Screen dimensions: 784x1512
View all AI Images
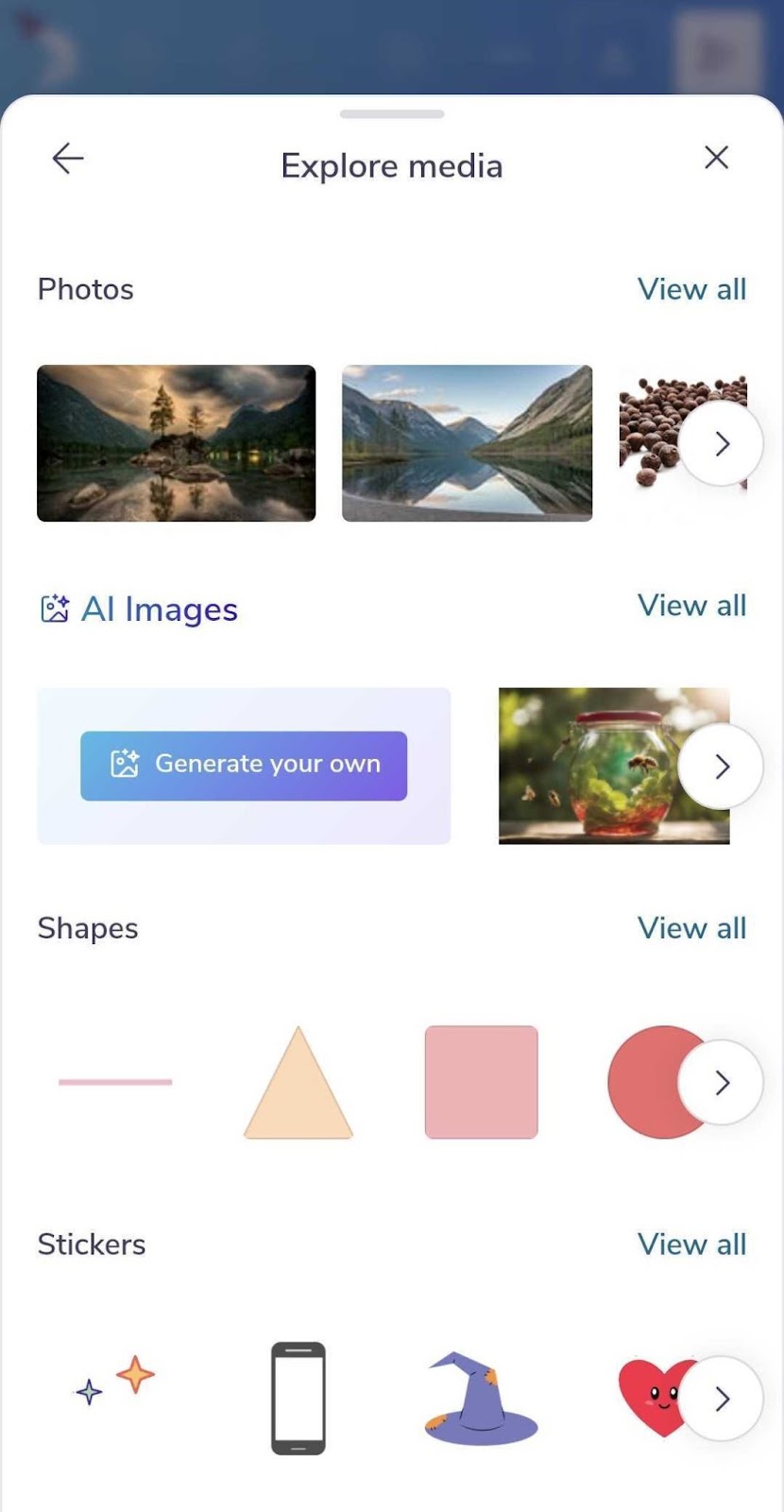(691, 606)
